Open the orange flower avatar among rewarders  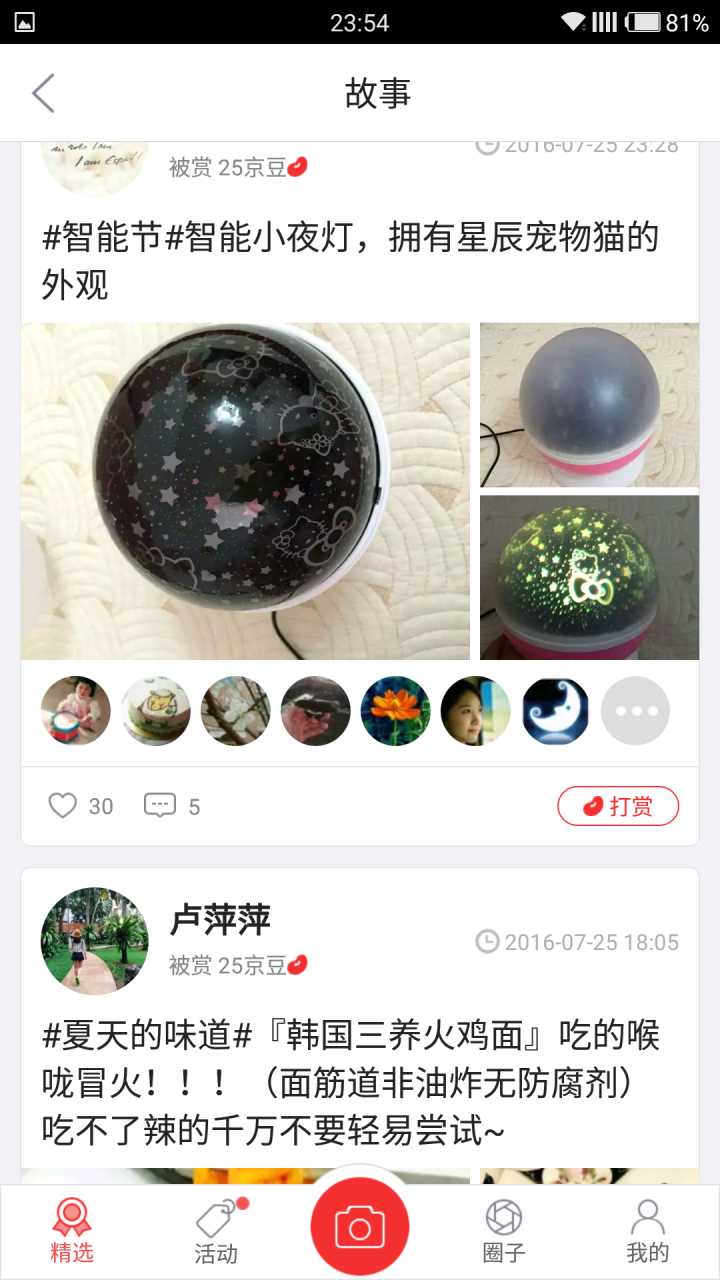coord(395,711)
